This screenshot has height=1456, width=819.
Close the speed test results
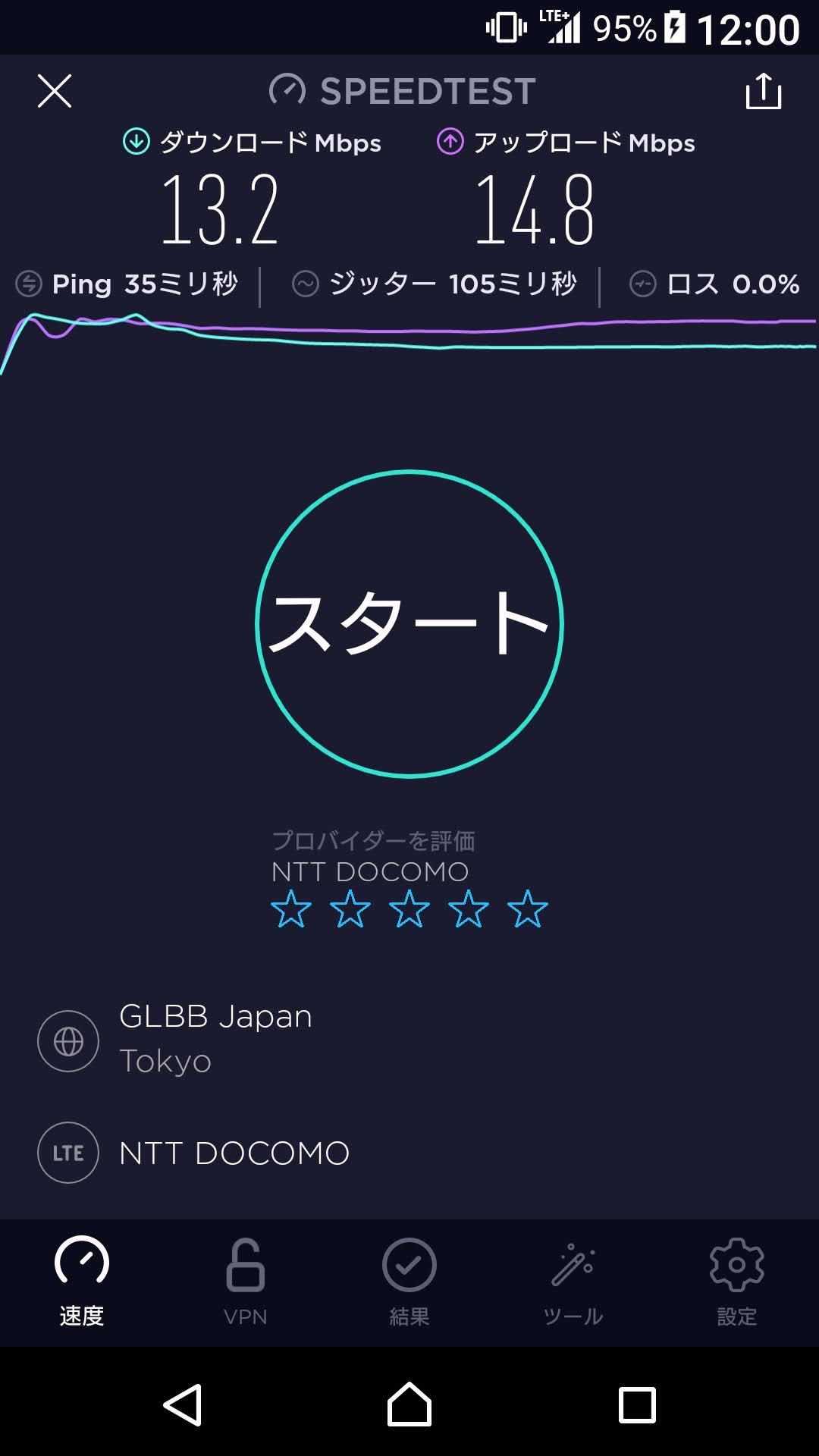point(55,91)
